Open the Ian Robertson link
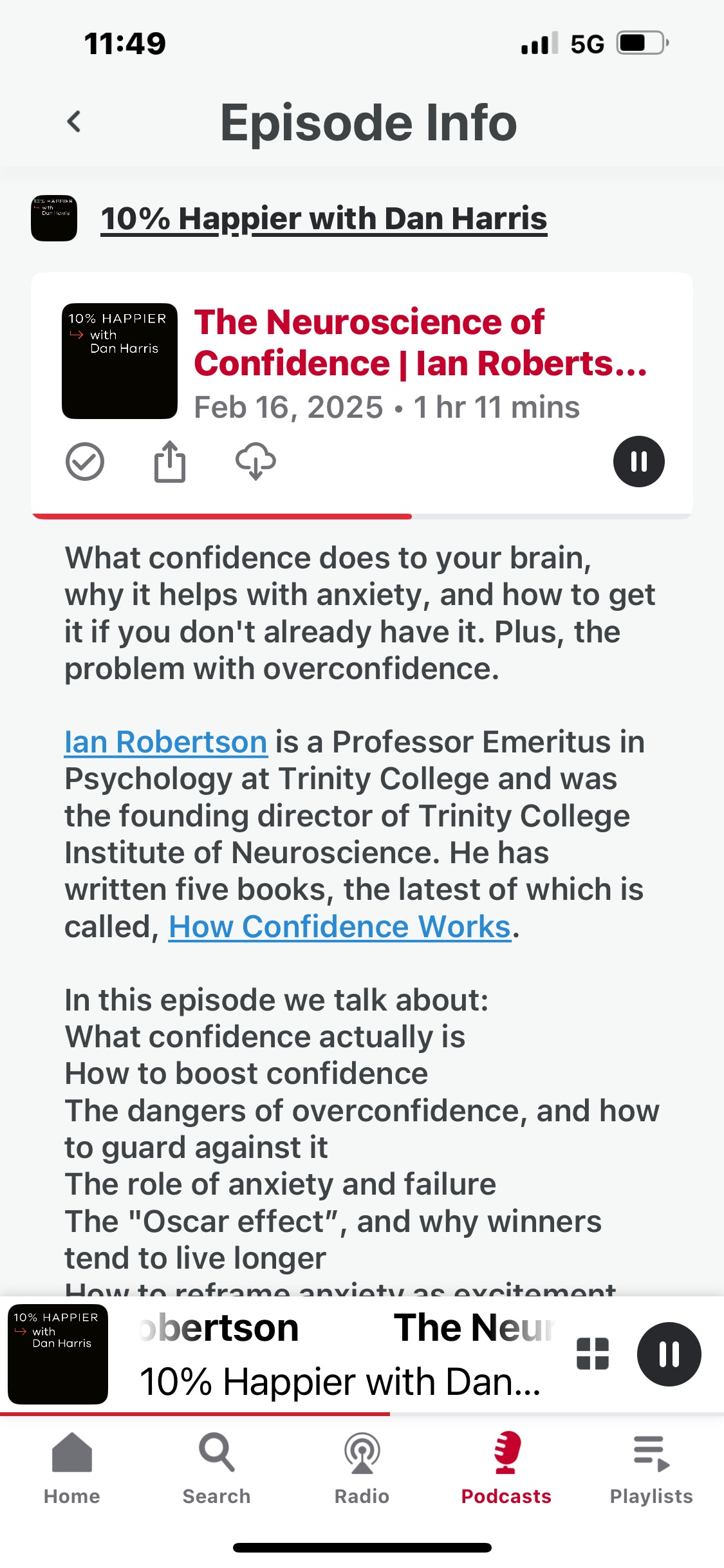The width and height of the screenshot is (724, 1568). click(x=165, y=742)
